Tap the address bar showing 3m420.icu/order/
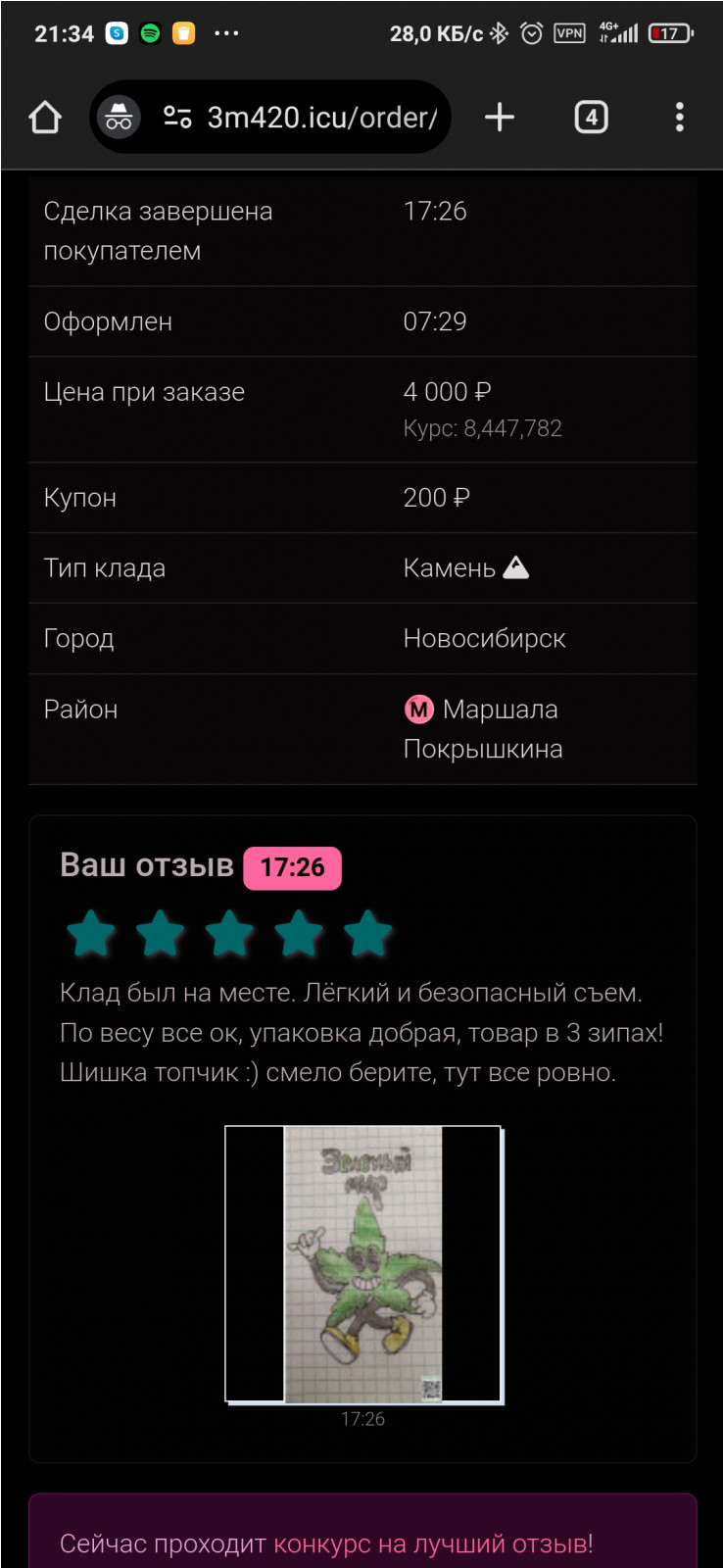Viewport: 723px width, 1568px height. pyautogui.click(x=321, y=118)
